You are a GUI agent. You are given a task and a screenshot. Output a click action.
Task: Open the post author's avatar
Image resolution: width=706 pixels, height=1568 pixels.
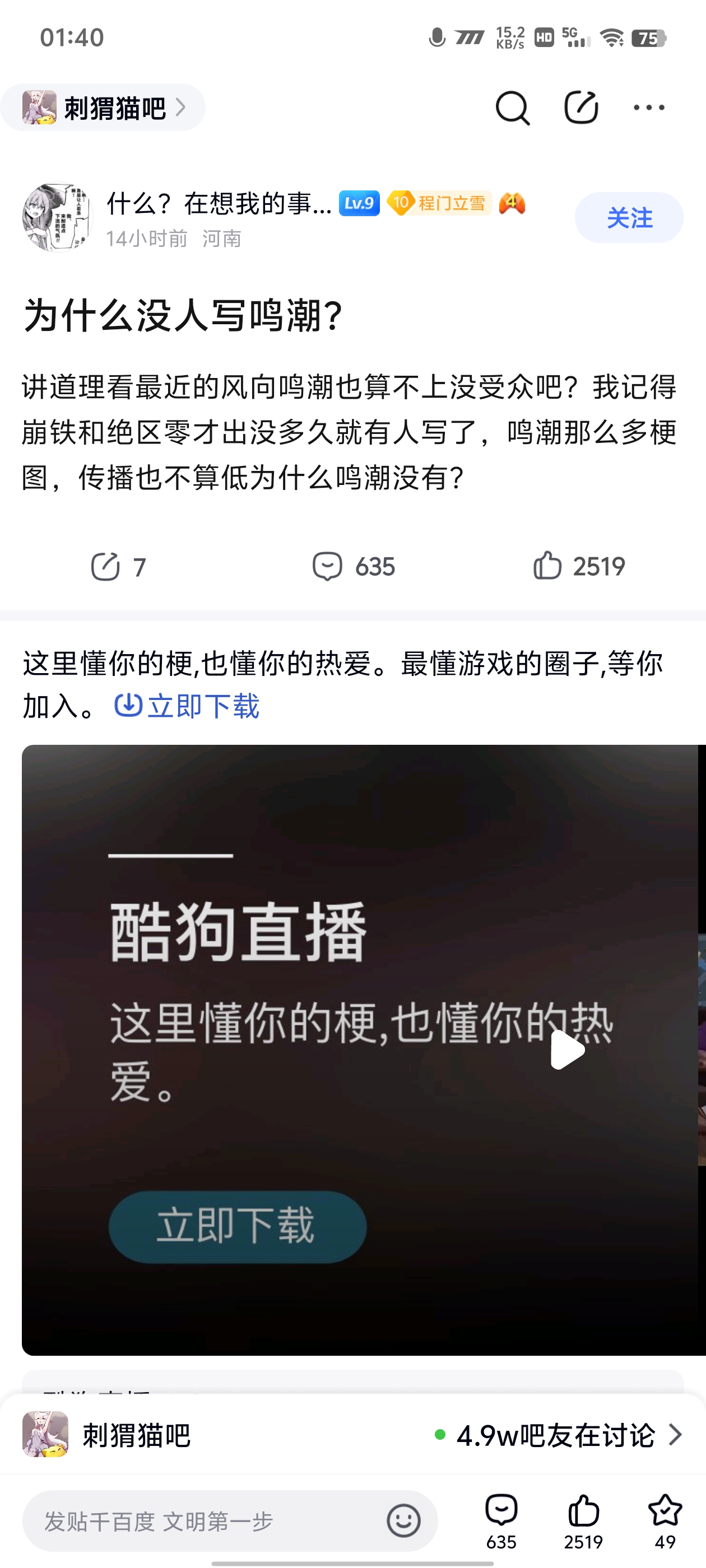pos(57,217)
